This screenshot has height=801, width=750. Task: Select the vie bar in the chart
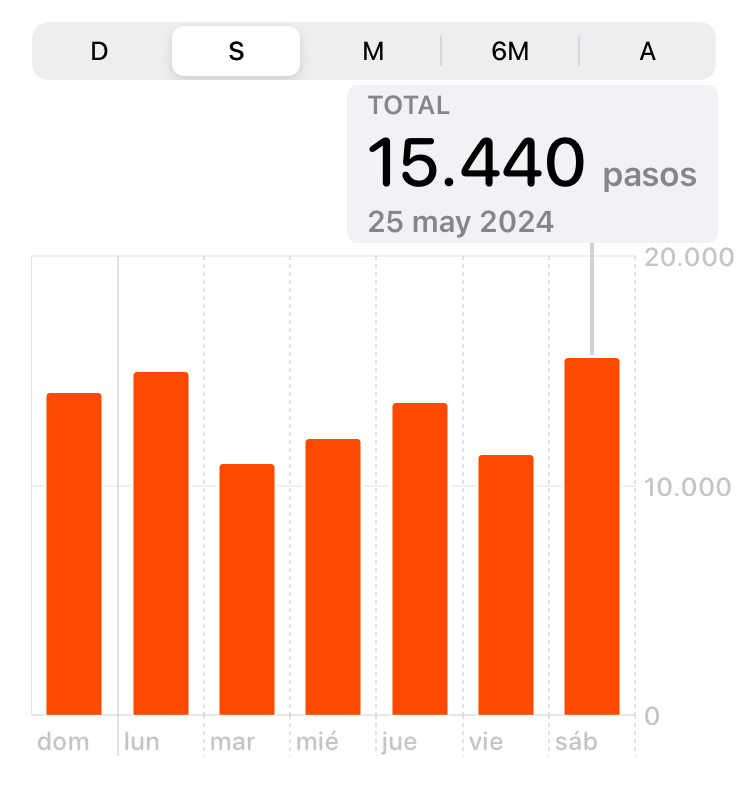(505, 585)
